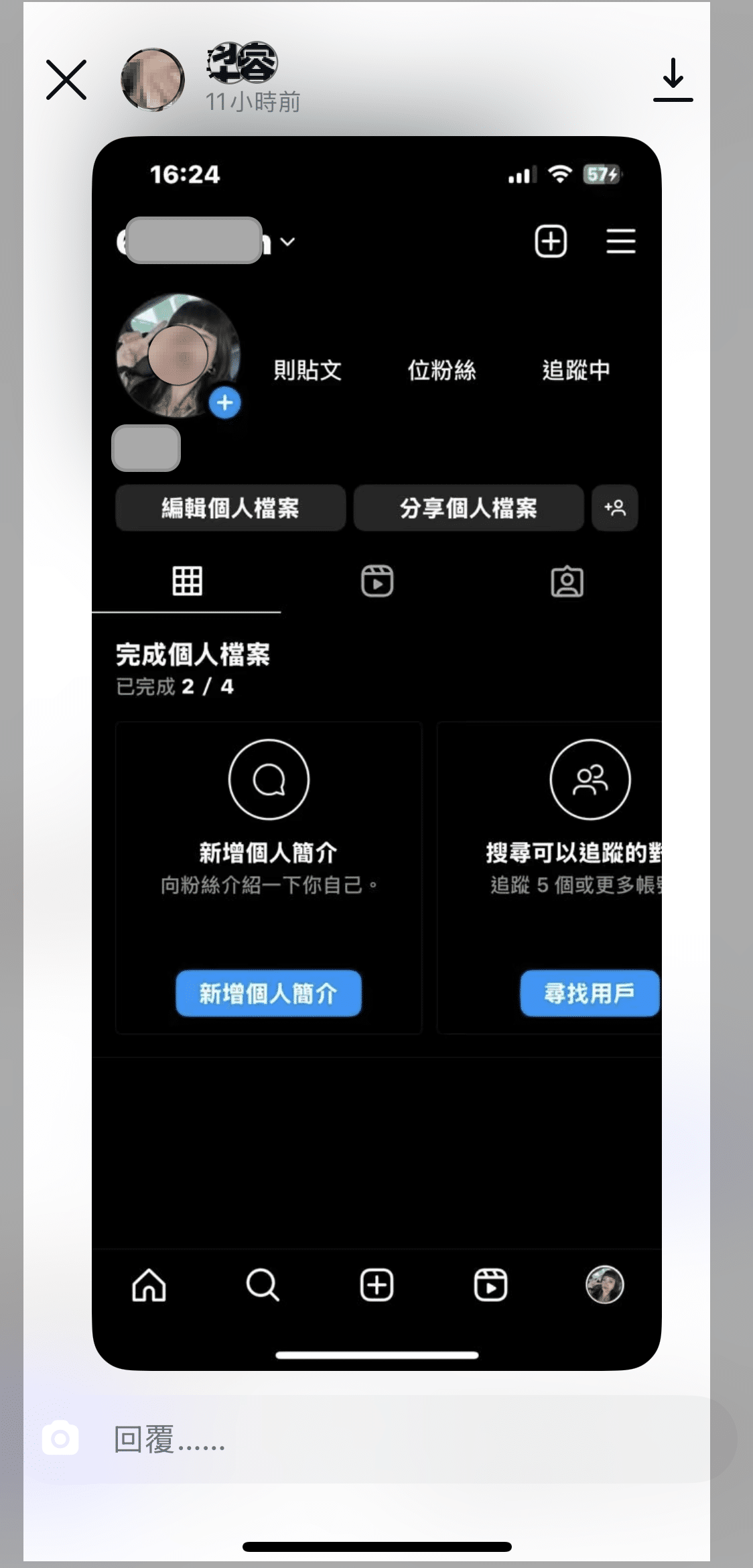753x1568 pixels.
Task: Close the story viewer
Action: [66, 80]
